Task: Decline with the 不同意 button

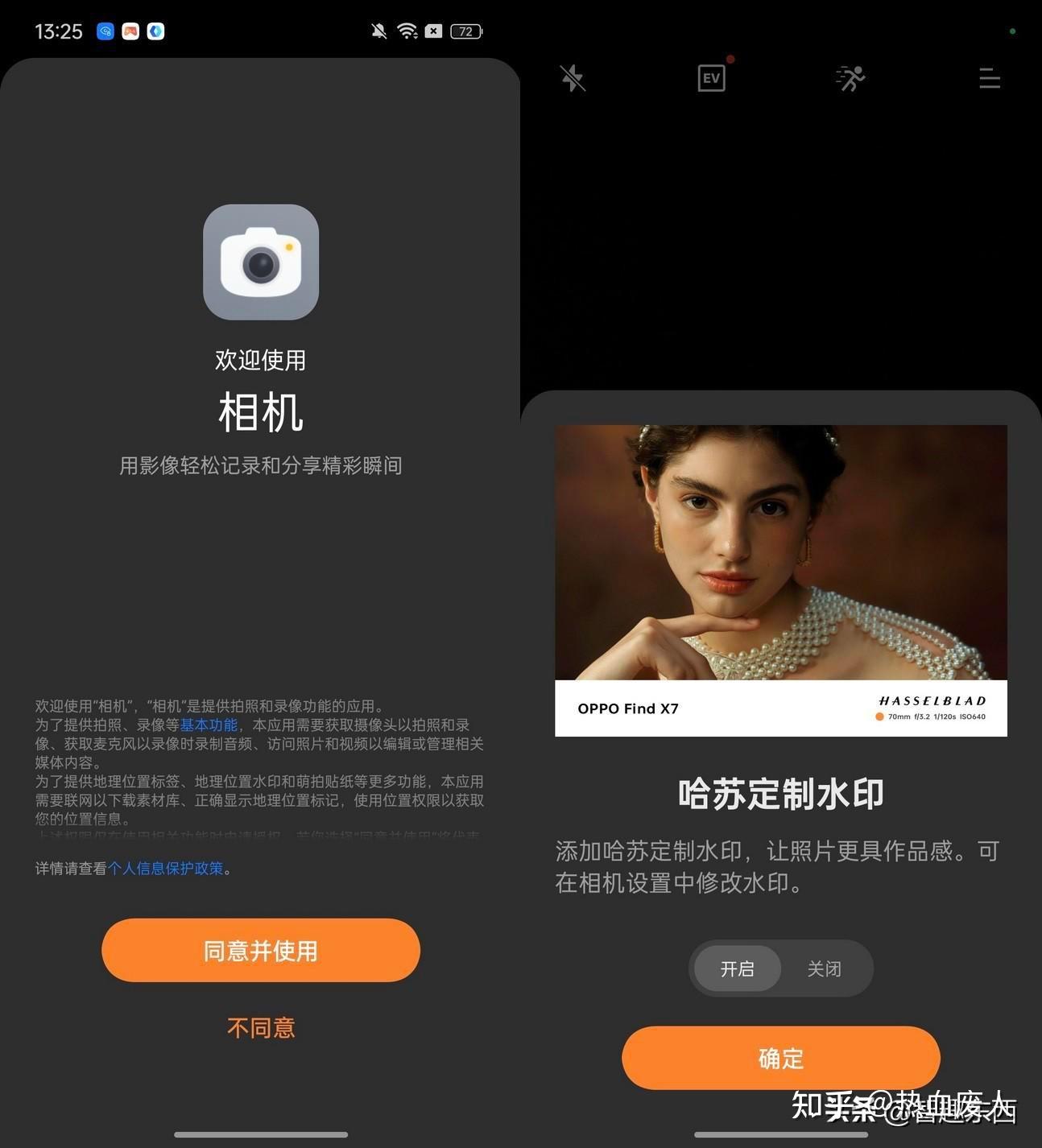Action: 260,1027
